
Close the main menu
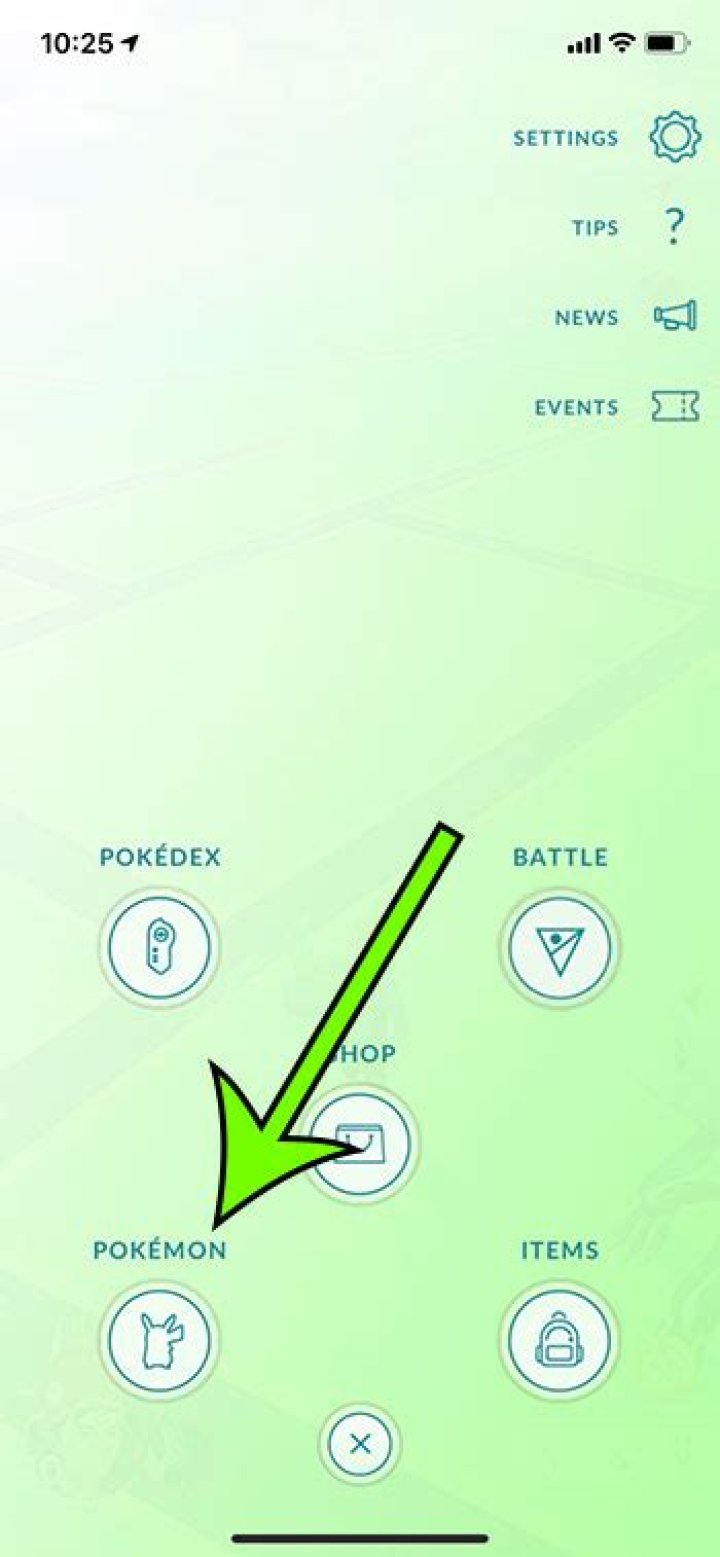(x=360, y=1443)
